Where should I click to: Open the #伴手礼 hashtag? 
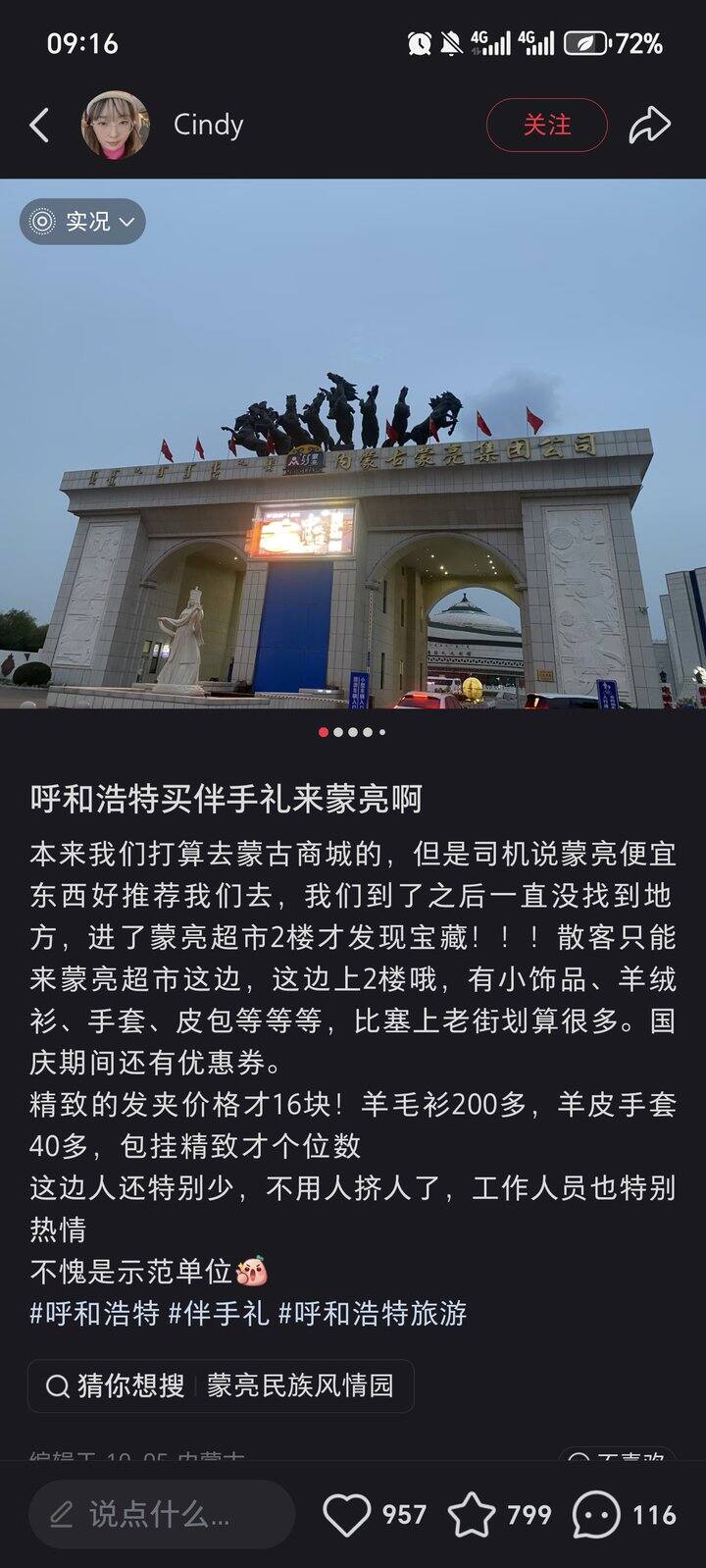[219, 1313]
